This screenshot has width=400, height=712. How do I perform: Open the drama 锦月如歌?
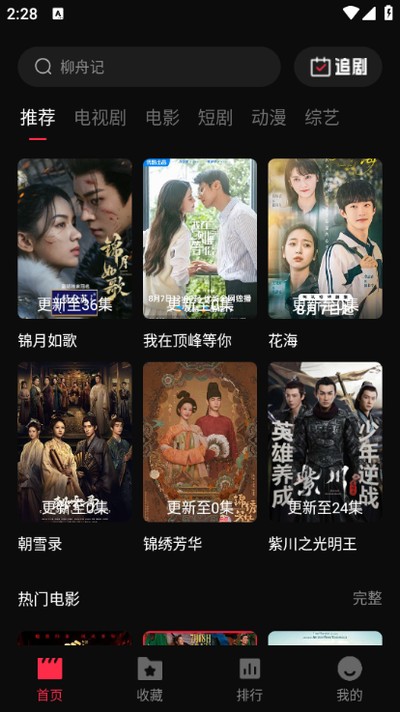[75, 238]
